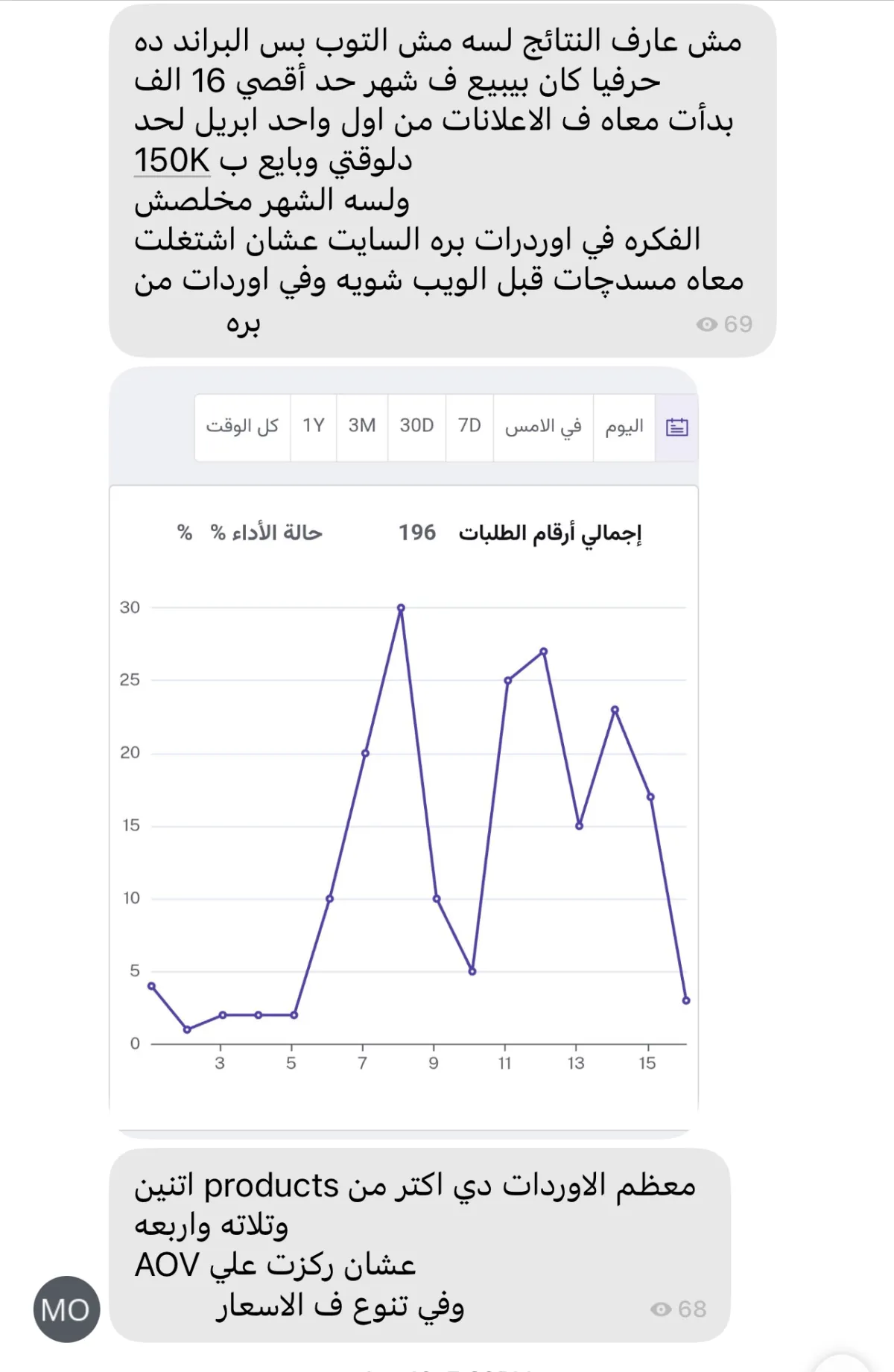Open the MO sender avatar profile

click(x=66, y=1309)
